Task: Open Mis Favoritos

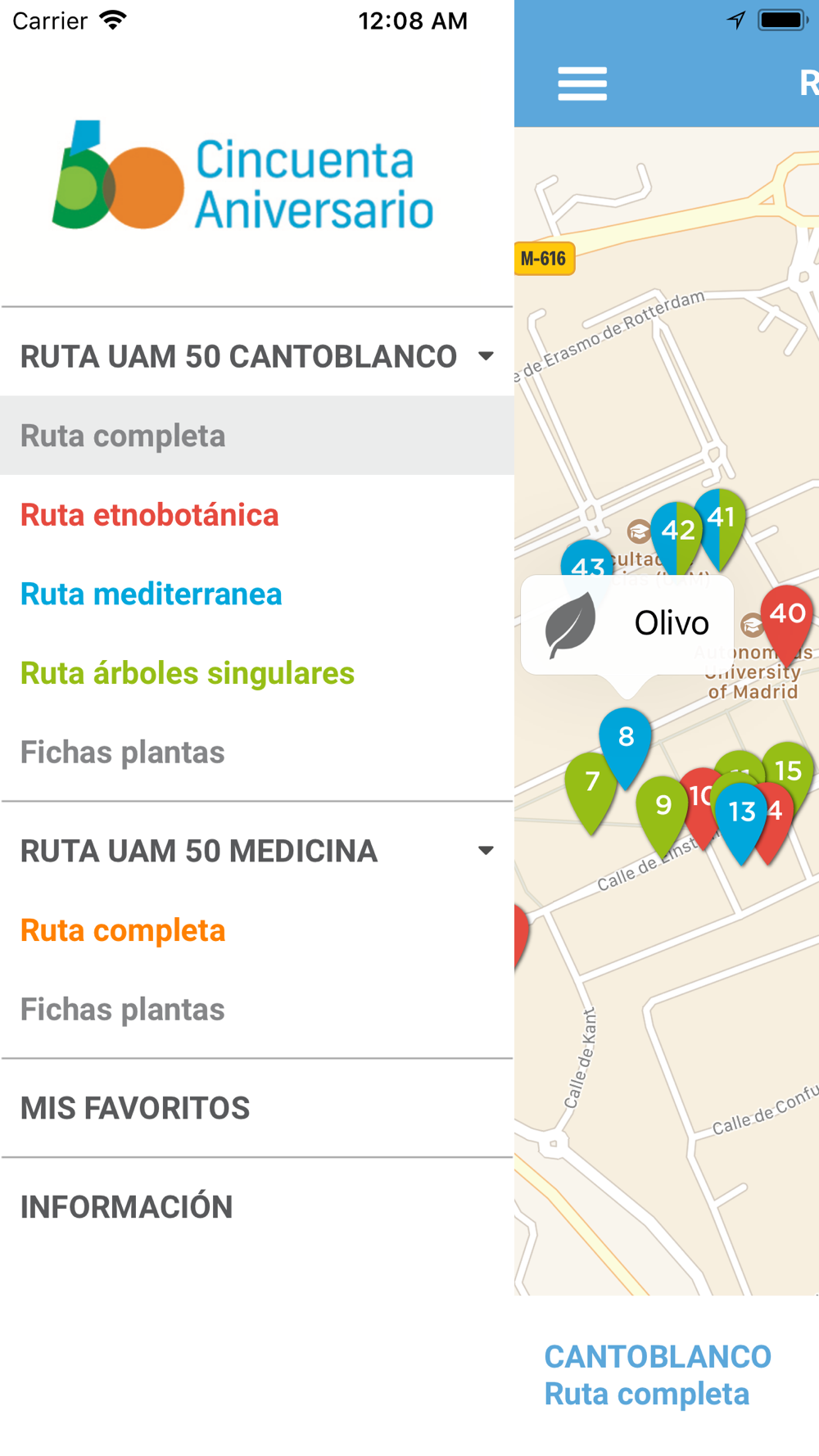Action: point(257,1108)
